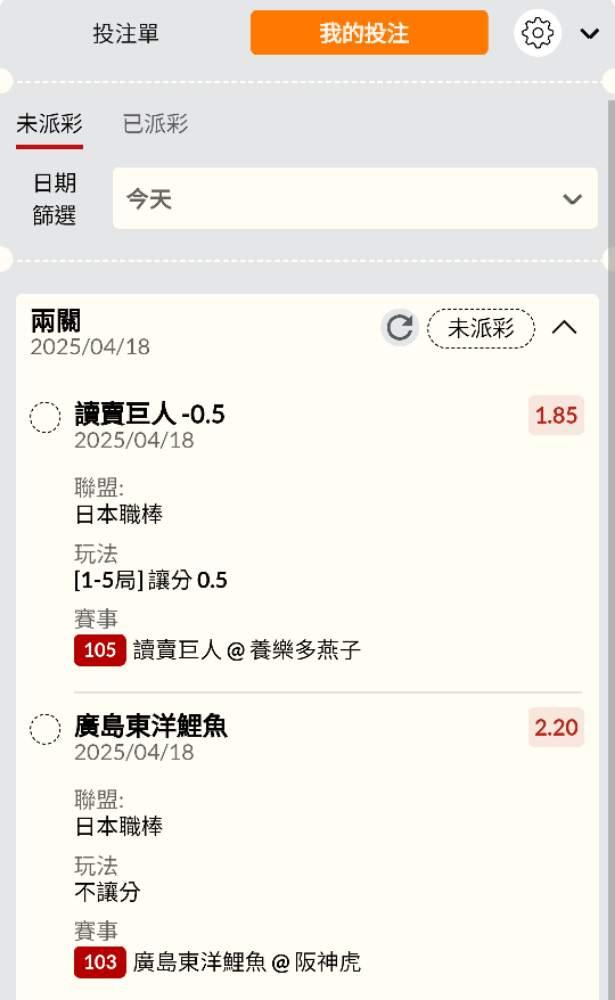Select the 我的投注 tab
The width and height of the screenshot is (615, 1000).
coord(369,33)
